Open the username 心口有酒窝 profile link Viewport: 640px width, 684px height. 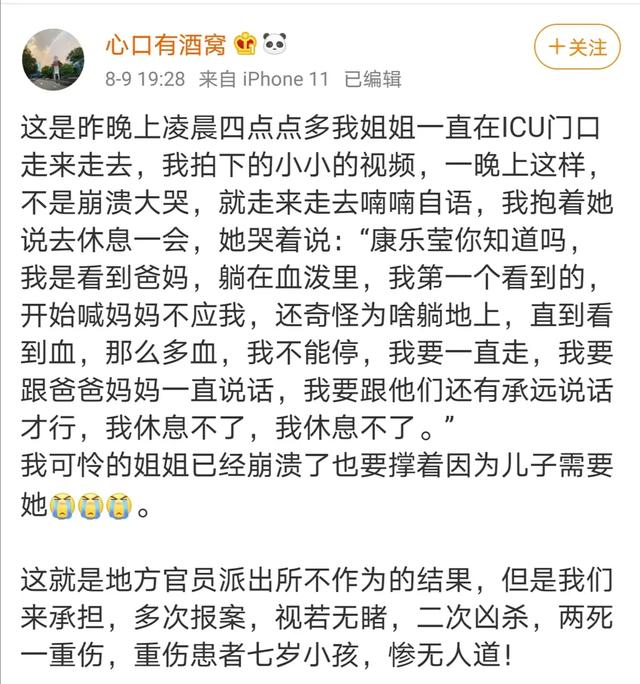(165, 43)
